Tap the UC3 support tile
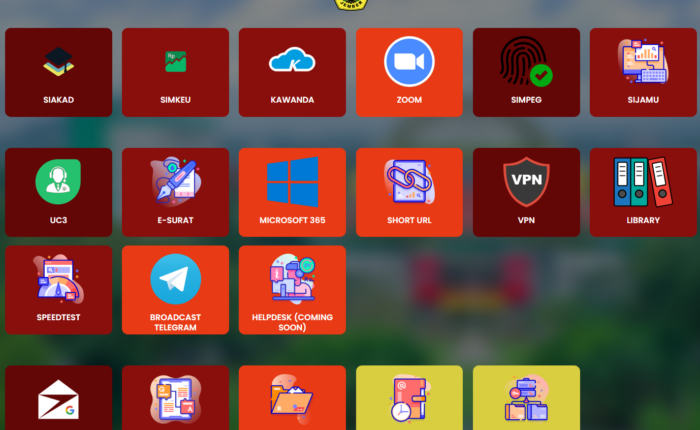 [58, 192]
